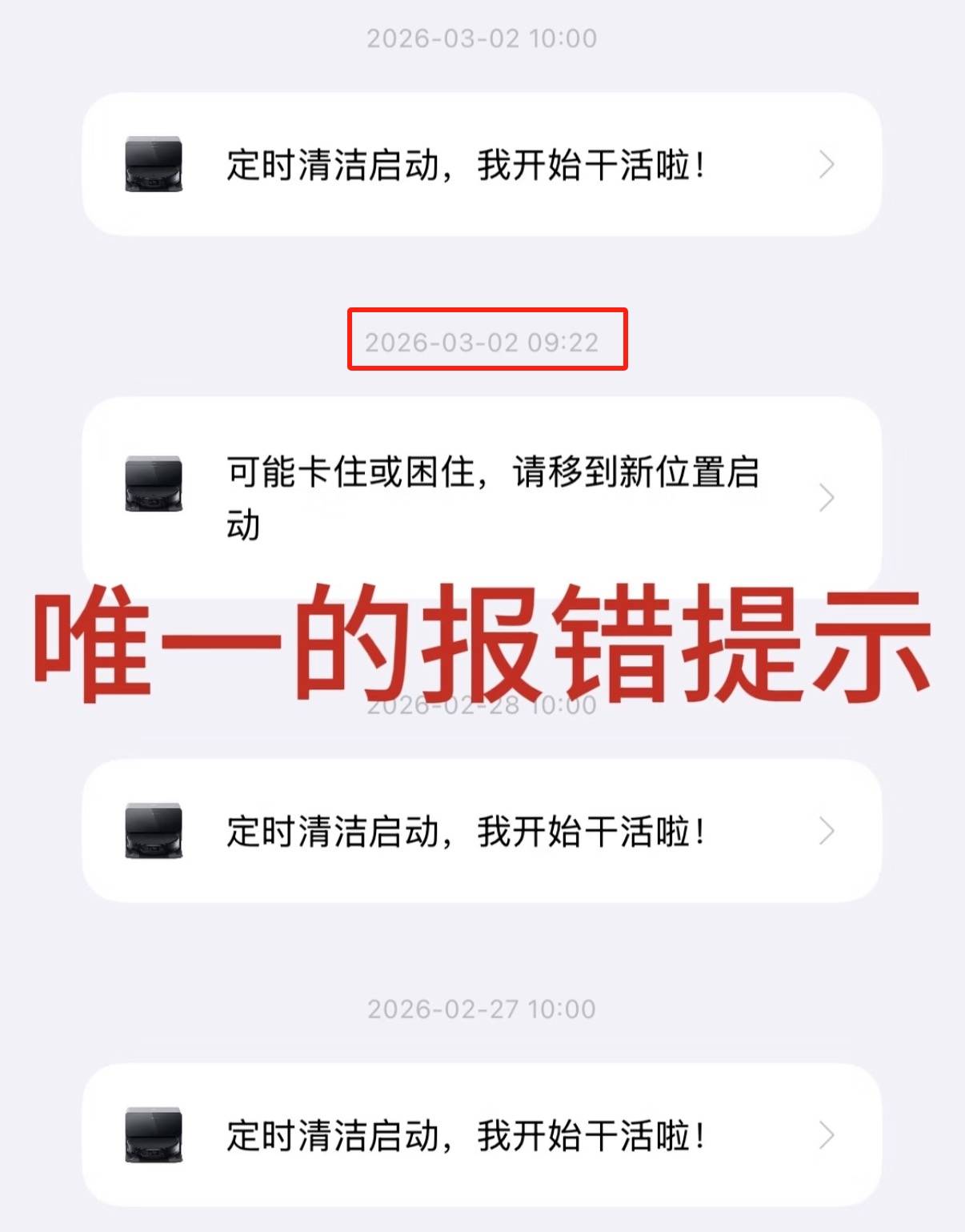Open the 2026-03-02 10:00 定时清洁启动 message
This screenshot has height=1232, width=965.
[x=481, y=165]
